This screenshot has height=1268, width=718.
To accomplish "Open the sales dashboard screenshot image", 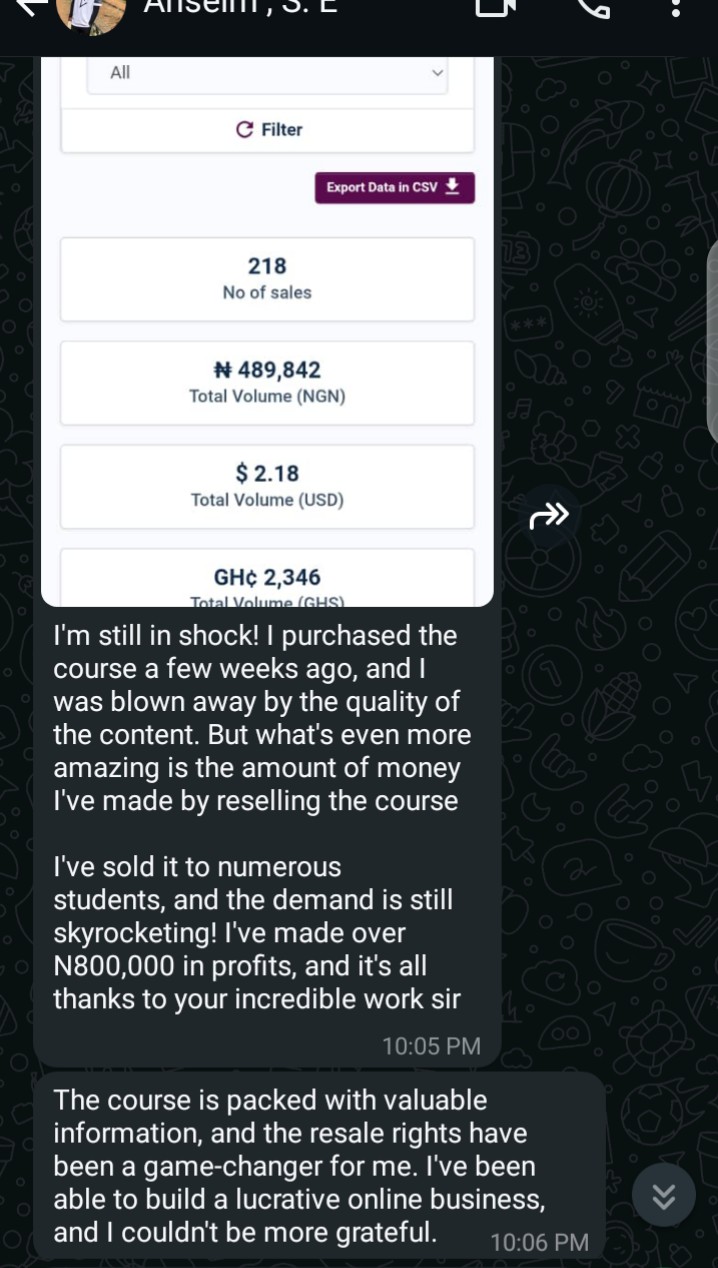I will (x=267, y=330).
